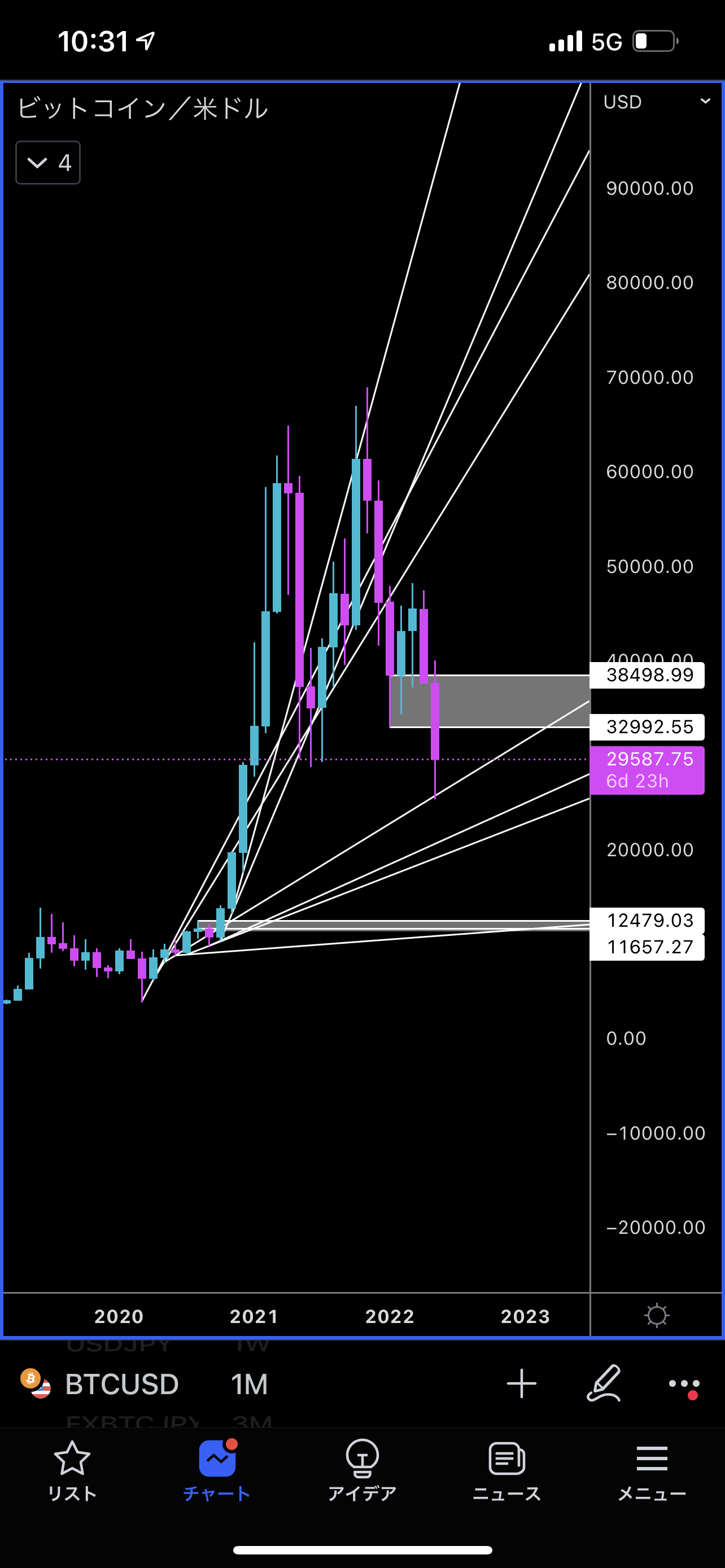Add indicator with the plus icon
The height and width of the screenshot is (1568, 725).
[522, 1383]
